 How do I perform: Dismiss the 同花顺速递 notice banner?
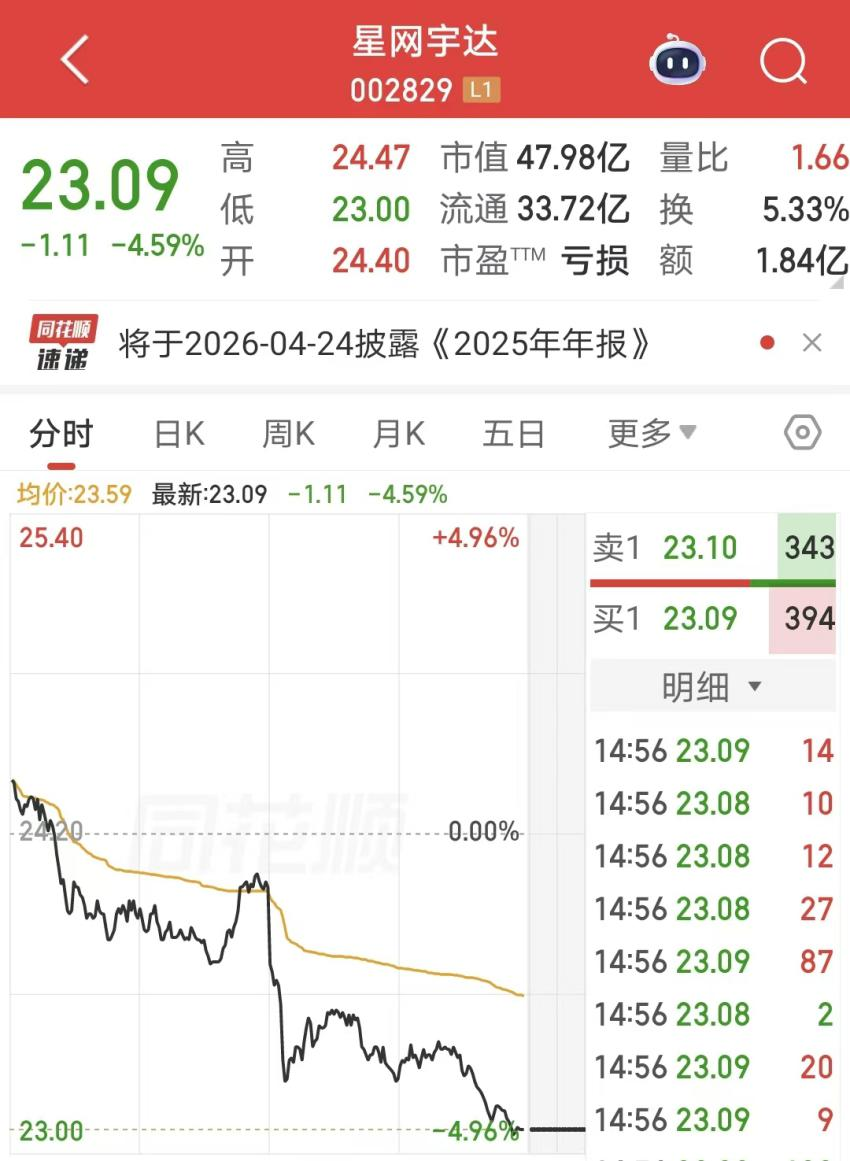coord(812,343)
